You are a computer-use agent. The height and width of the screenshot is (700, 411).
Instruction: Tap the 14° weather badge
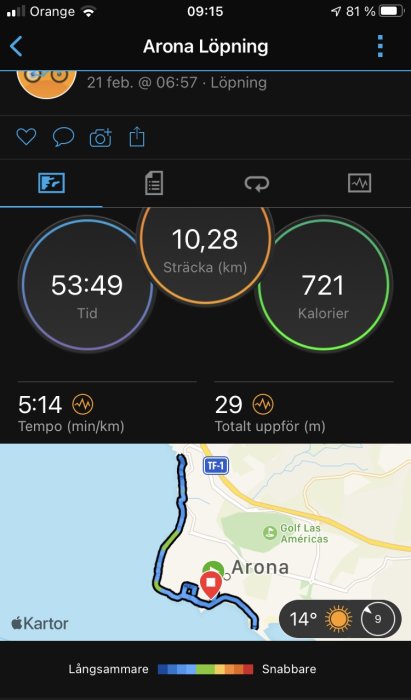click(x=340, y=619)
